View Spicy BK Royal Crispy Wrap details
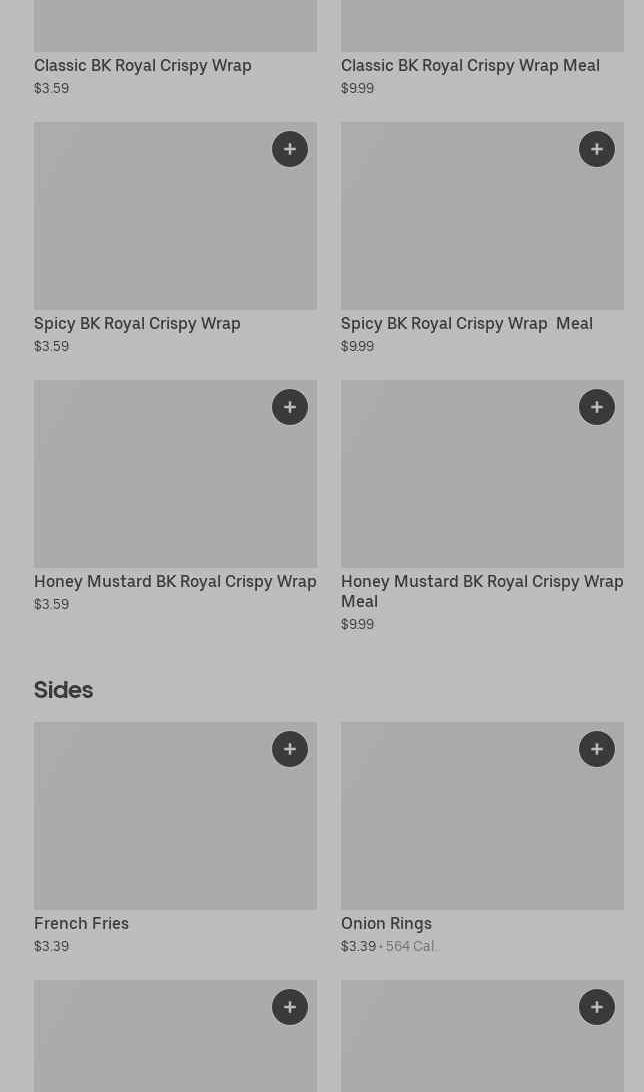The width and height of the screenshot is (644, 1092). (137, 323)
